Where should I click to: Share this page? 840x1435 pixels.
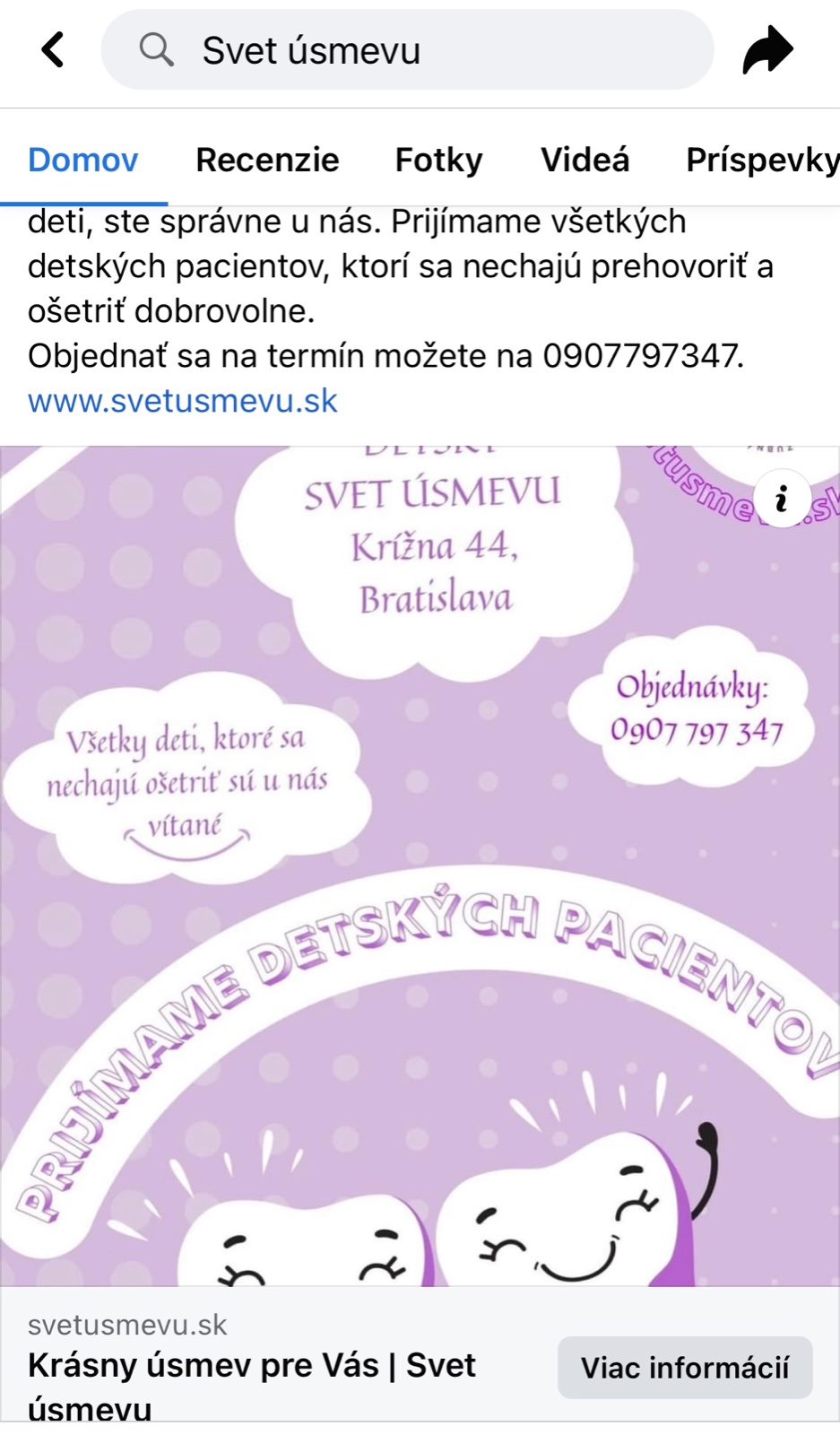click(768, 50)
